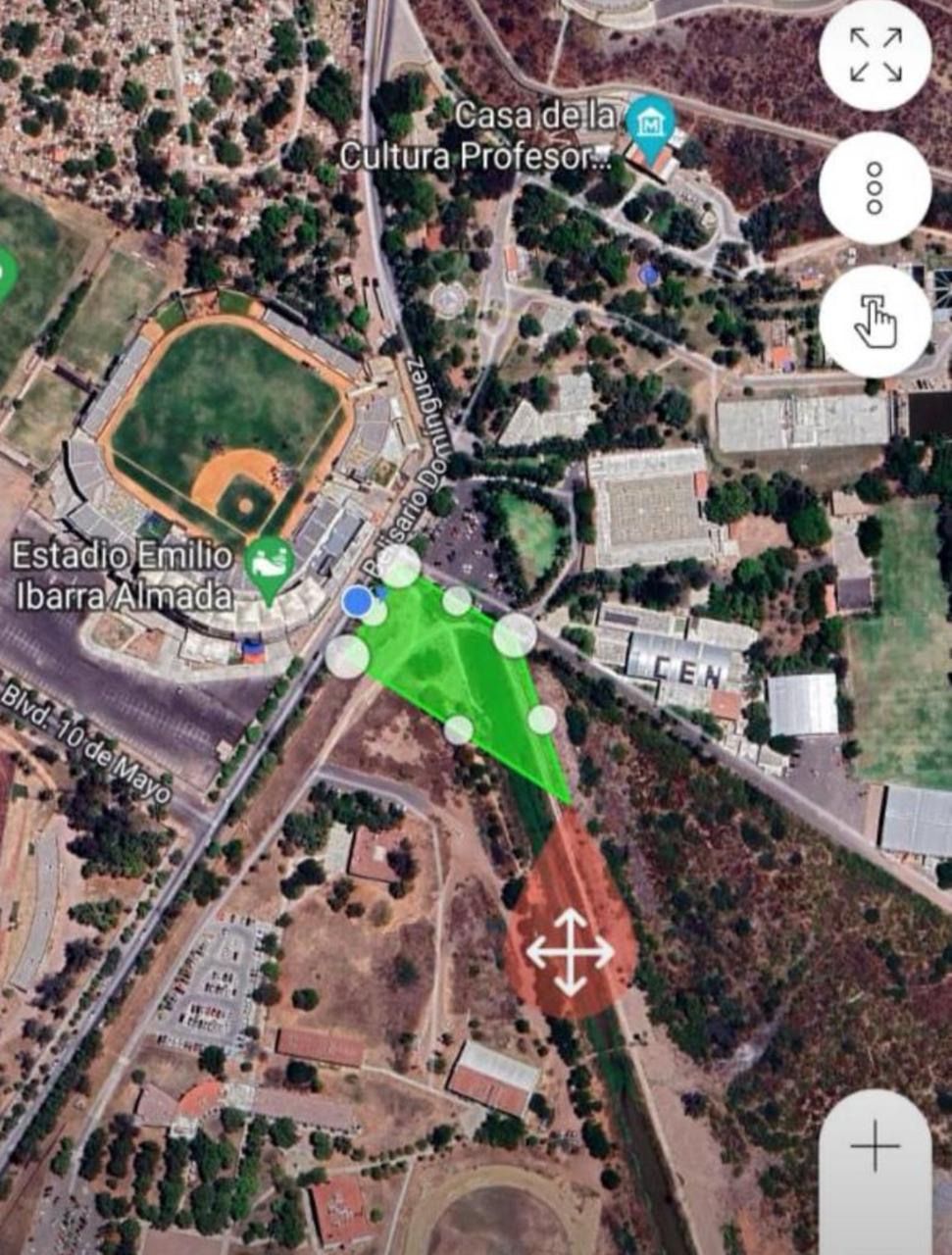
Task: Open the three-dot overflow menu
Action: pos(875,187)
